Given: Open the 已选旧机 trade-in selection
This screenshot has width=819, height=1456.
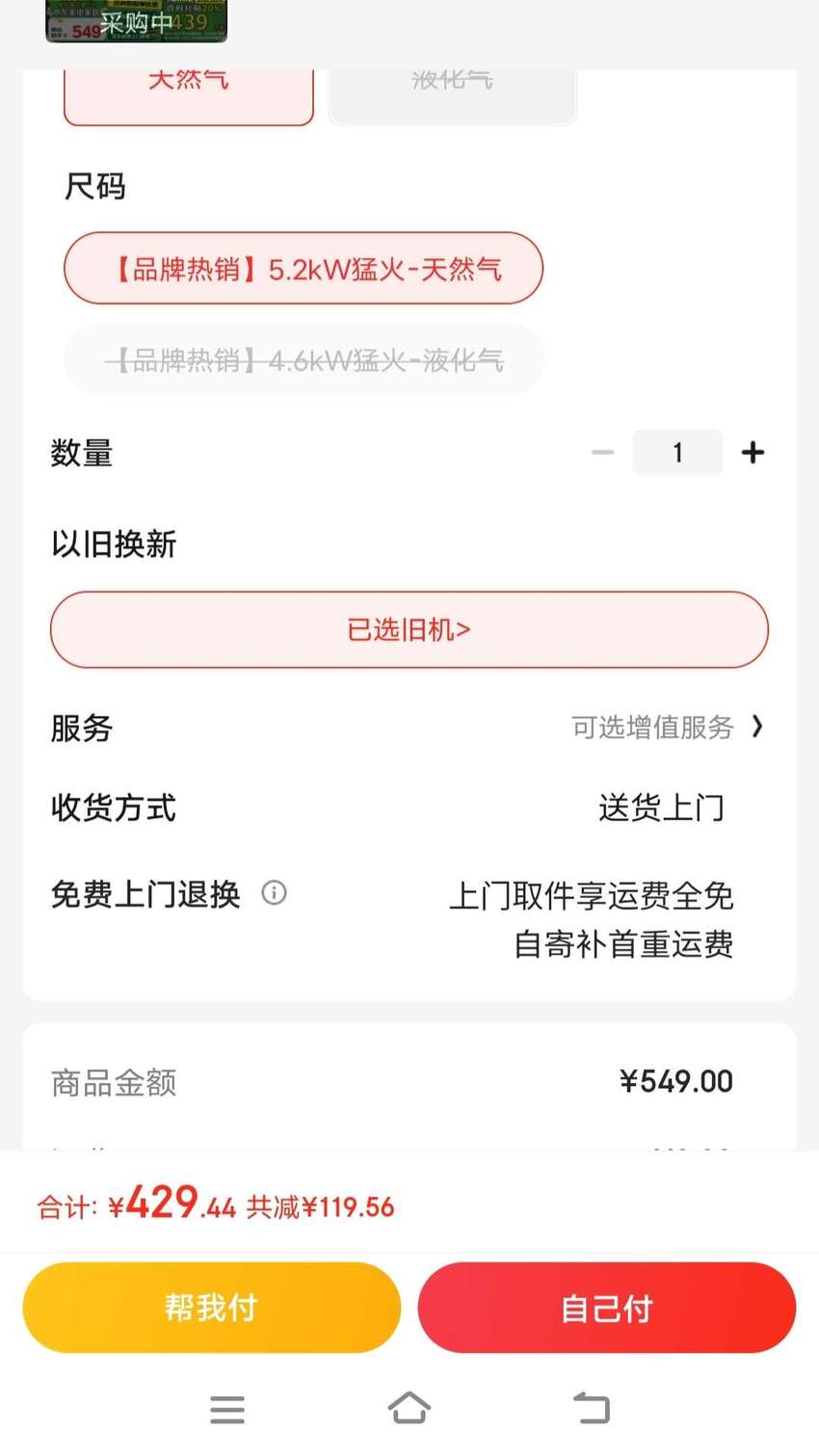Looking at the screenshot, I should 409,629.
